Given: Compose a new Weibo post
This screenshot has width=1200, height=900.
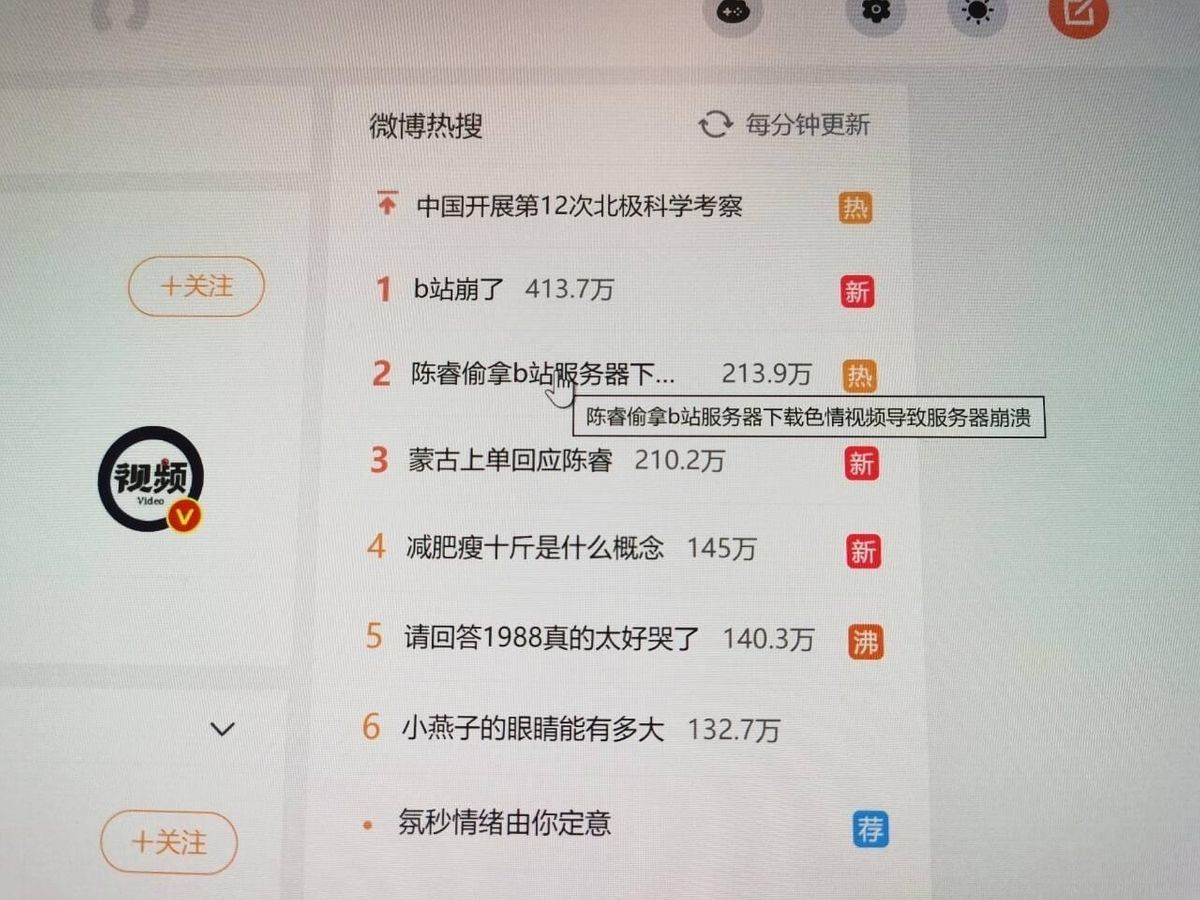Looking at the screenshot, I should pyautogui.click(x=1078, y=14).
